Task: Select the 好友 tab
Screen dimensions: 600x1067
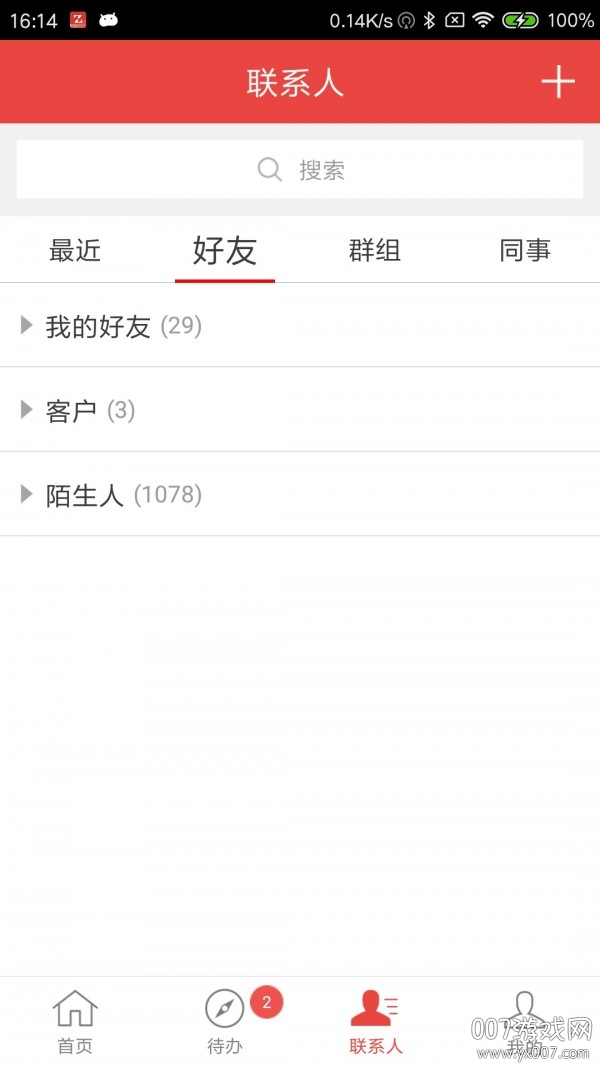Action: 225,250
